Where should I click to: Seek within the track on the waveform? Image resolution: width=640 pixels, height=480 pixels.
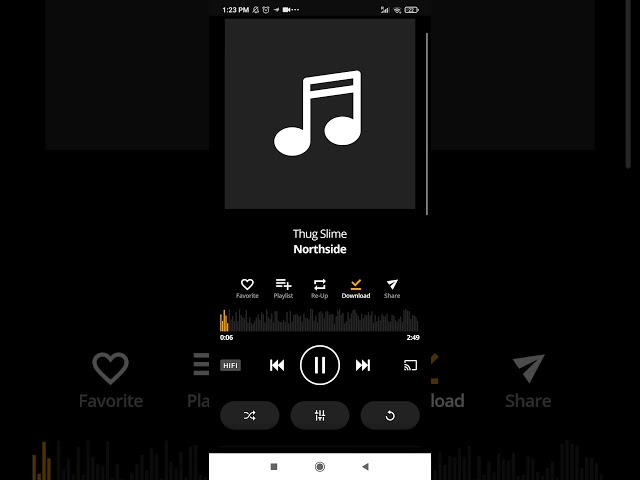(320, 321)
